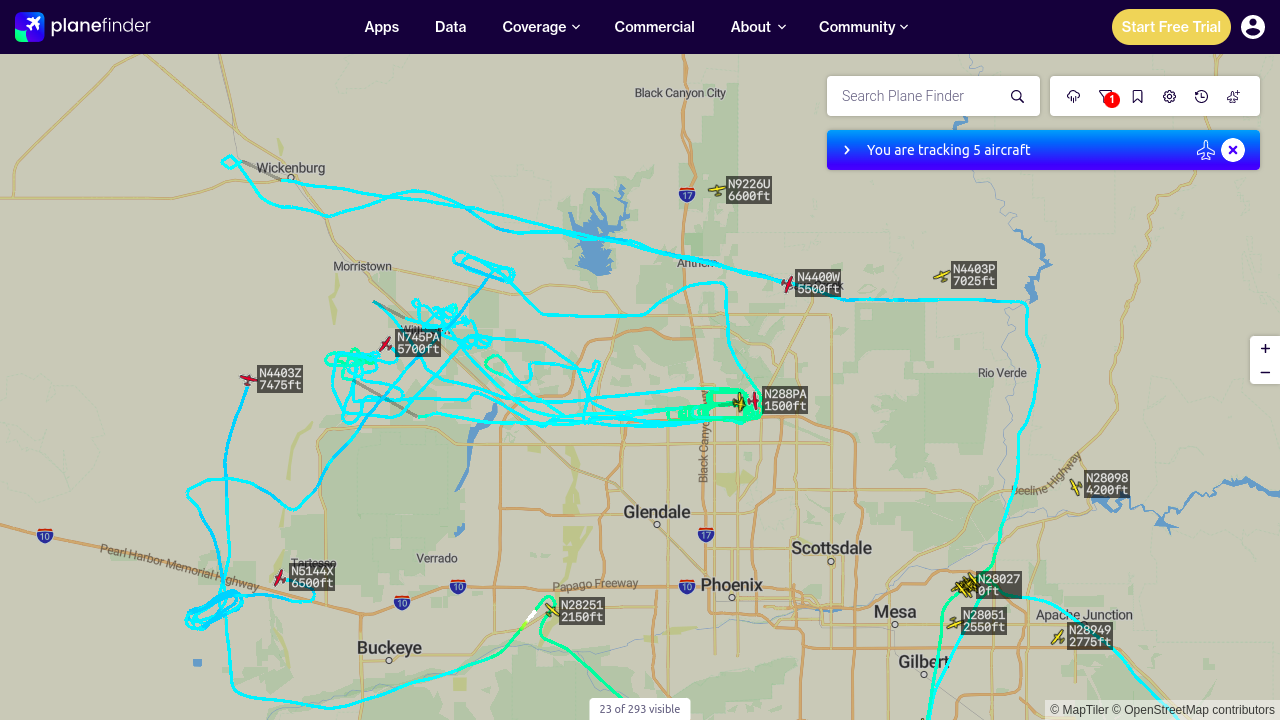This screenshot has height=720, width=1280.
Task: Tap the add aircraft plane-plus icon
Action: tap(1234, 96)
